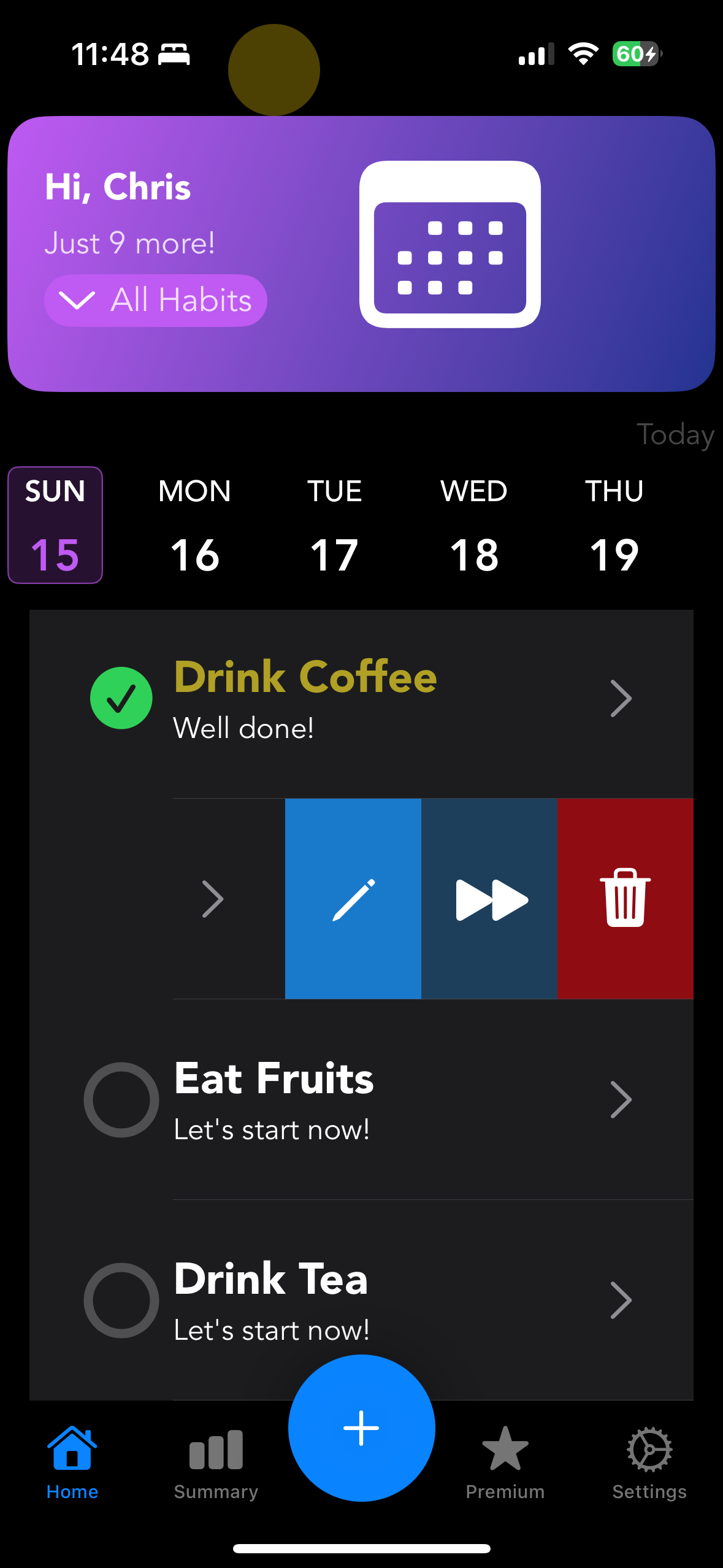Select Thursday 19 in the date strip

pos(614,525)
